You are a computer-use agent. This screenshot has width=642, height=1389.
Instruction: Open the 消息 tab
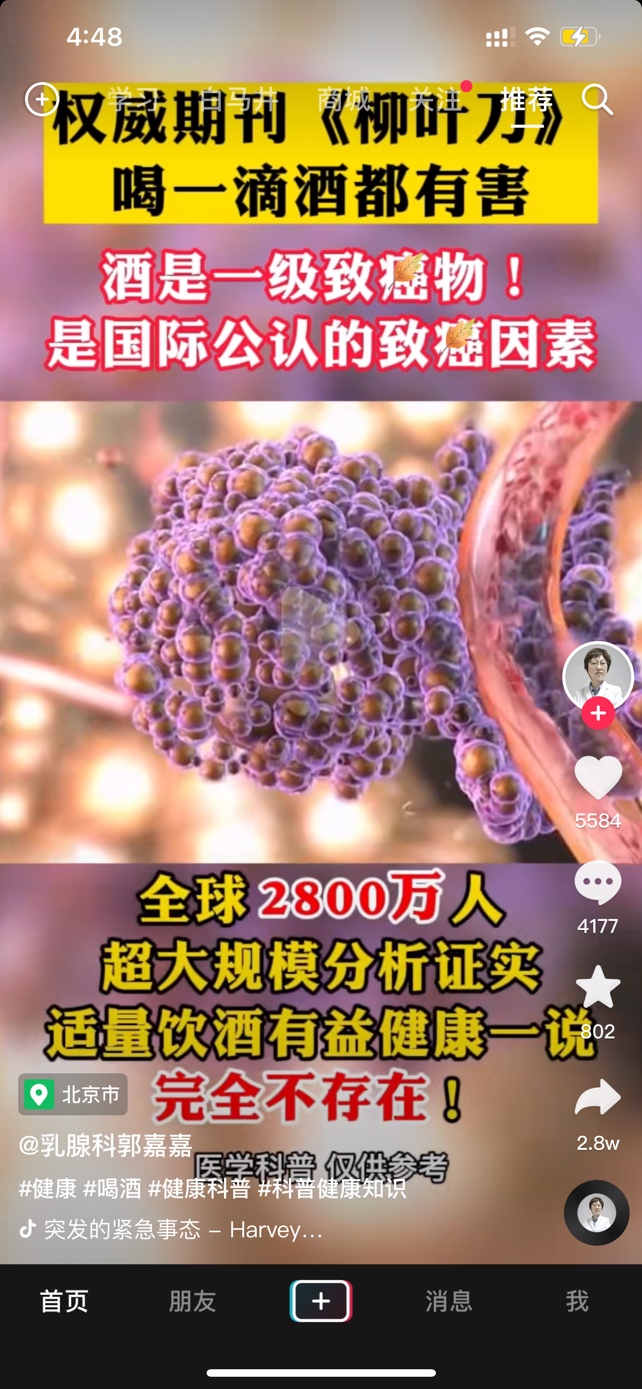click(x=448, y=1301)
